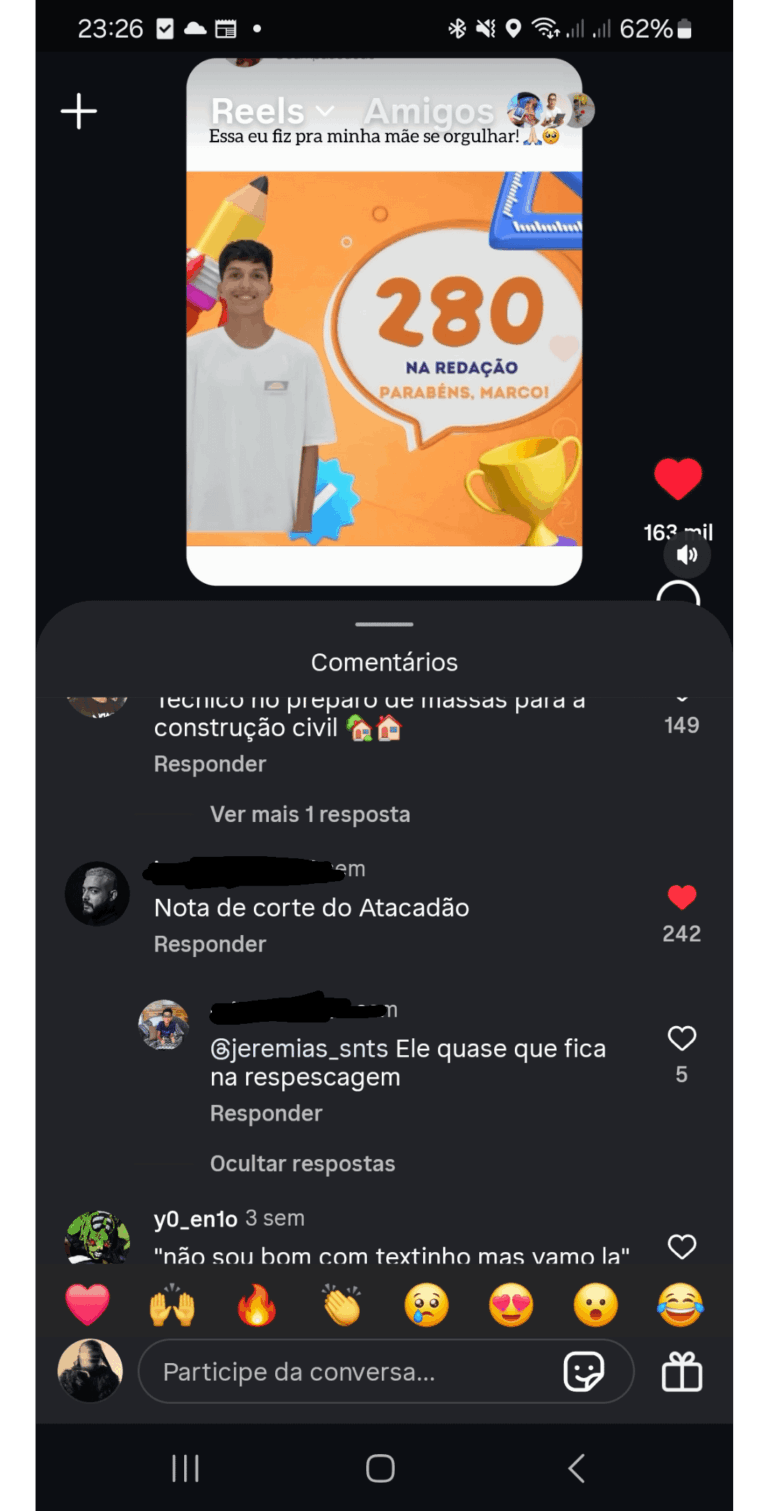
Task: Like the "Ele quase que fica na respescagem" reply
Action: click(x=682, y=1039)
